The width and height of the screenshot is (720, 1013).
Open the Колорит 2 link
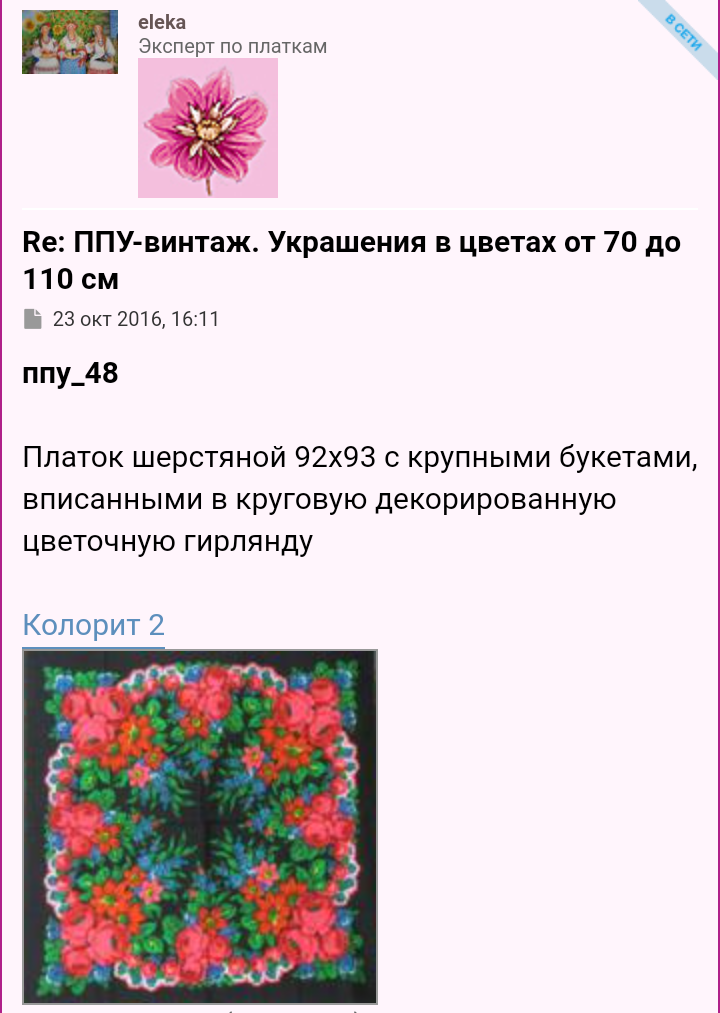[x=93, y=625]
